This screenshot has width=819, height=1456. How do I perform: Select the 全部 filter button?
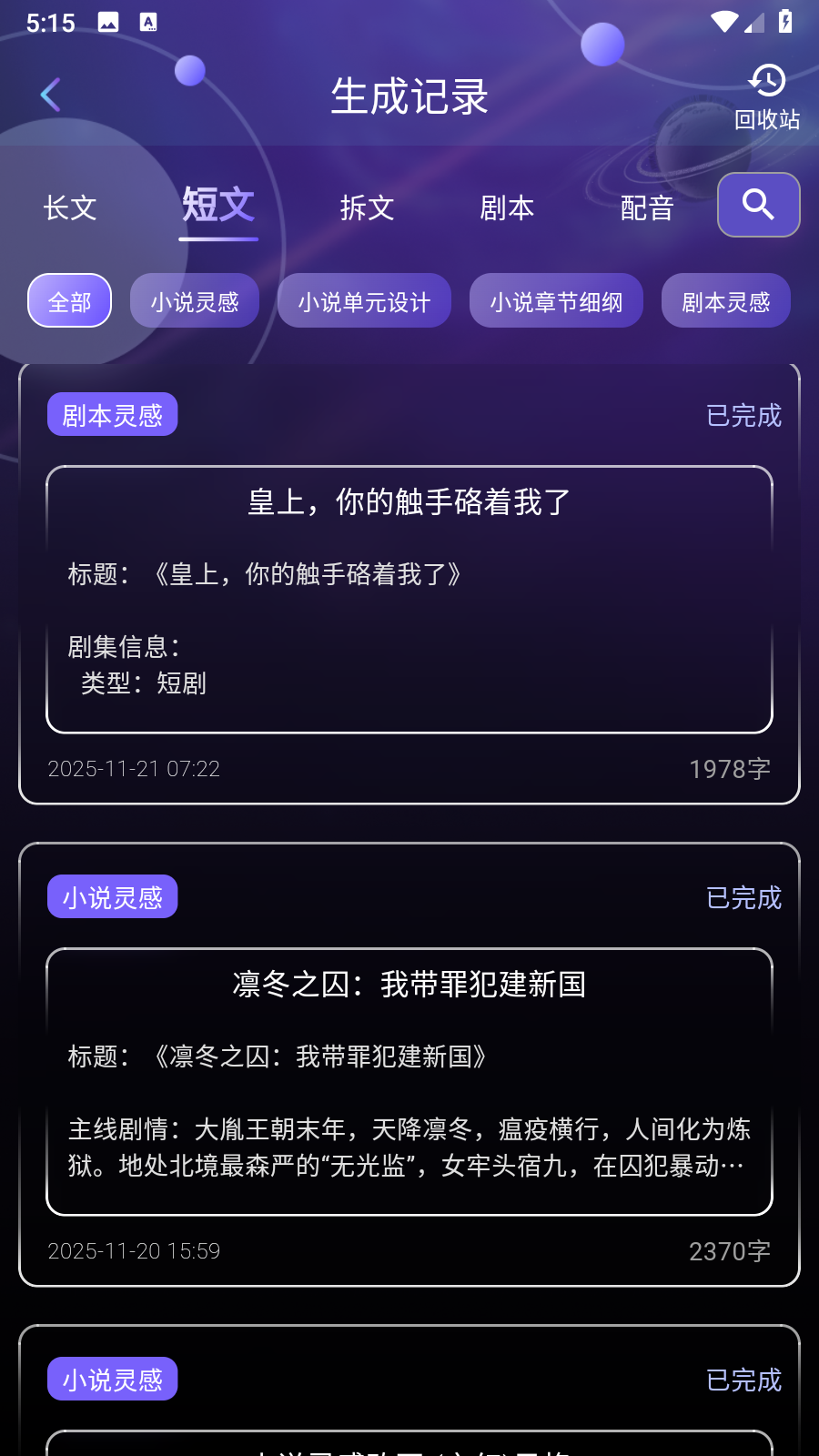[x=69, y=300]
